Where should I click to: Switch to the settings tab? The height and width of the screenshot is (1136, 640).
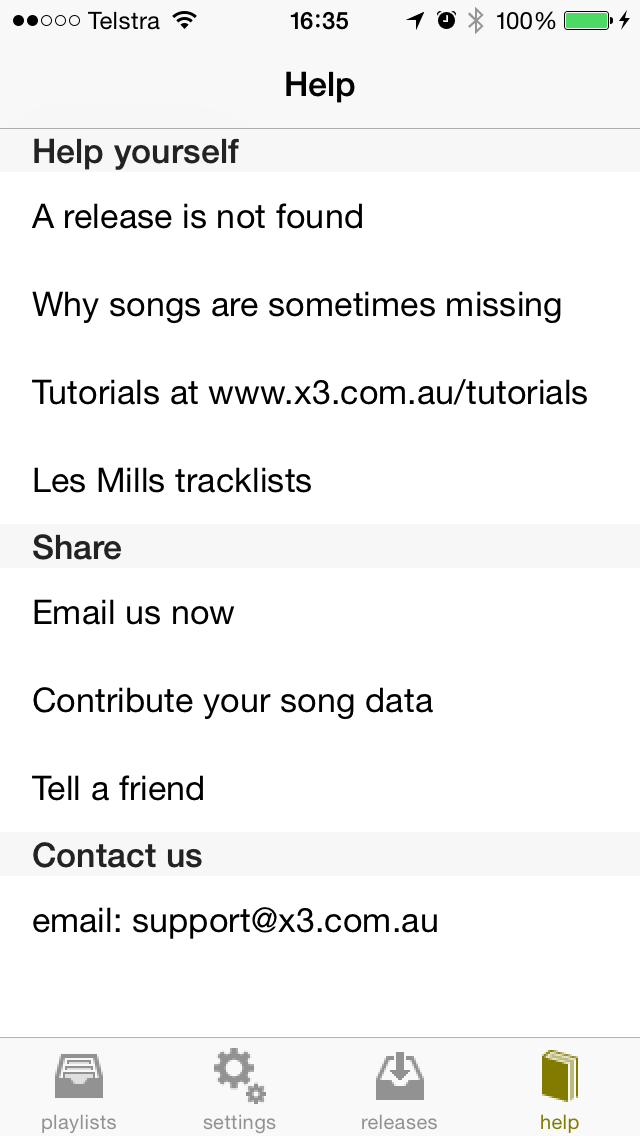tap(239, 1088)
